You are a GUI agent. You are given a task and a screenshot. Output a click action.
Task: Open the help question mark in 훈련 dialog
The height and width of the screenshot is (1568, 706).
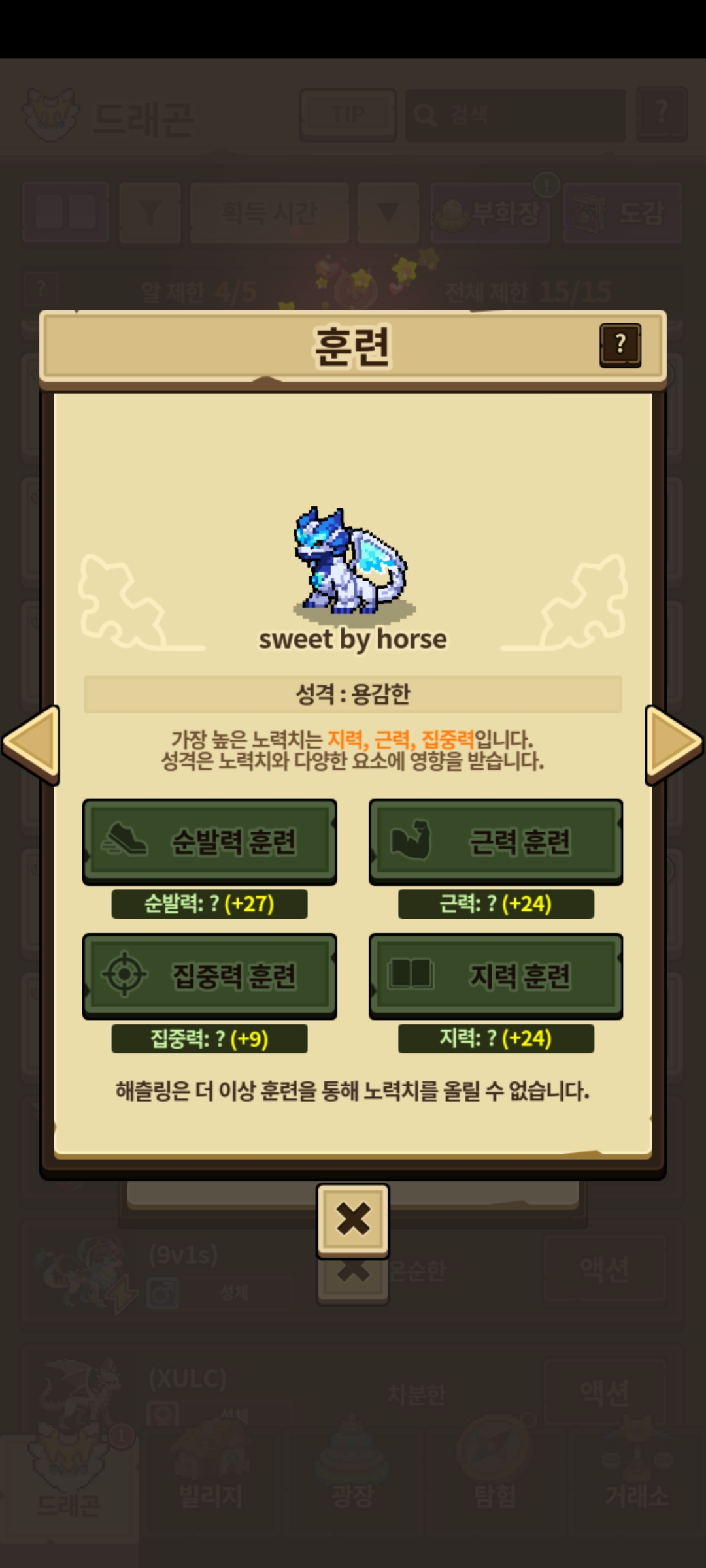tap(620, 345)
